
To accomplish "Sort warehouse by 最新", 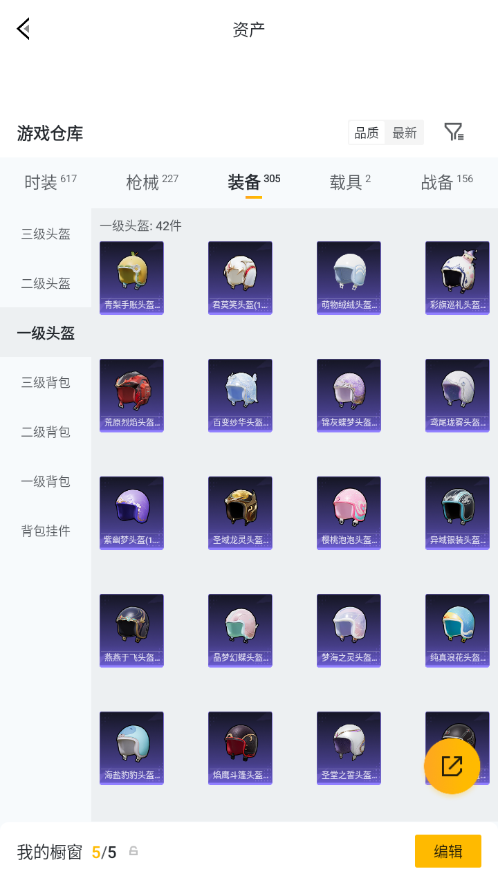I will [x=404, y=133].
